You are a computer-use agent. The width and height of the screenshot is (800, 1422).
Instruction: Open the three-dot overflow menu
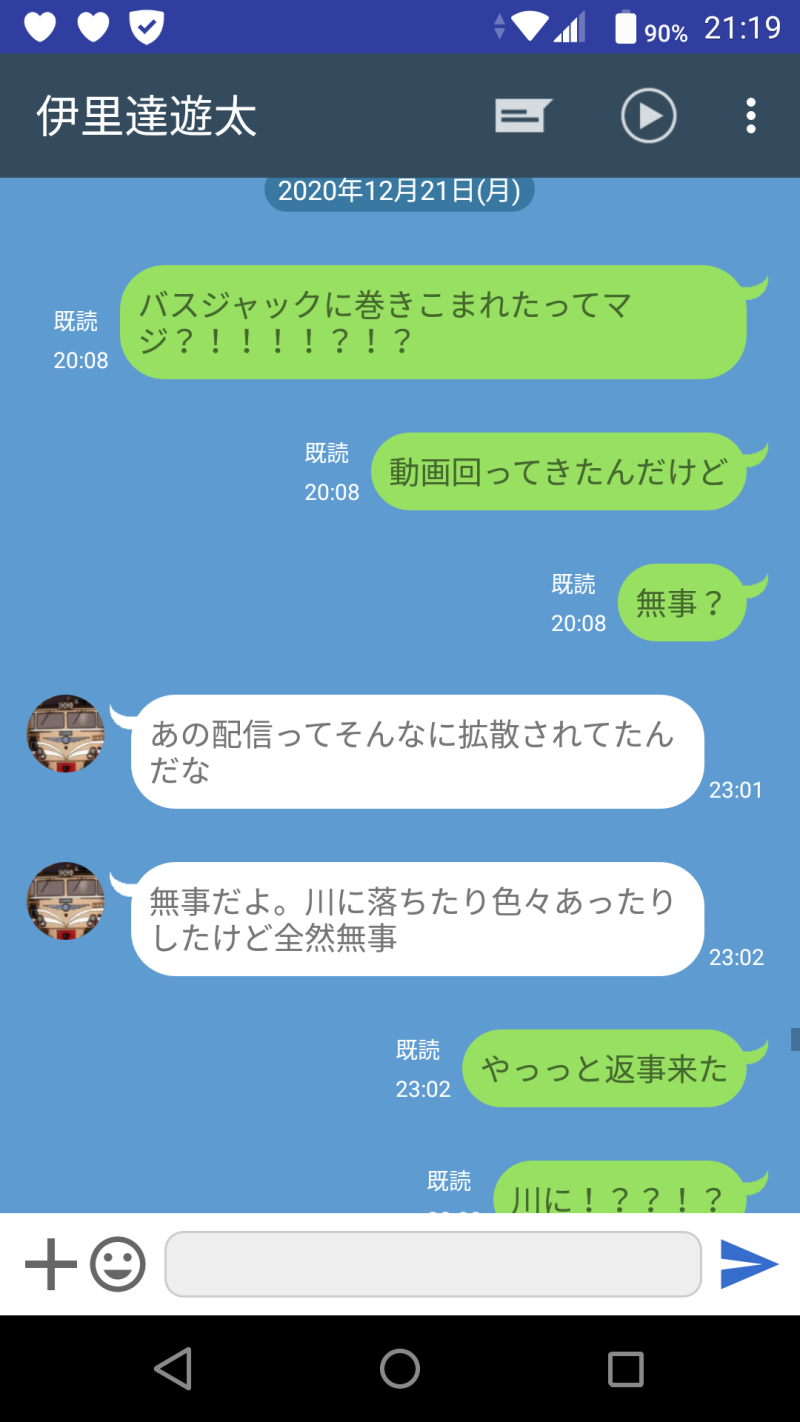751,116
